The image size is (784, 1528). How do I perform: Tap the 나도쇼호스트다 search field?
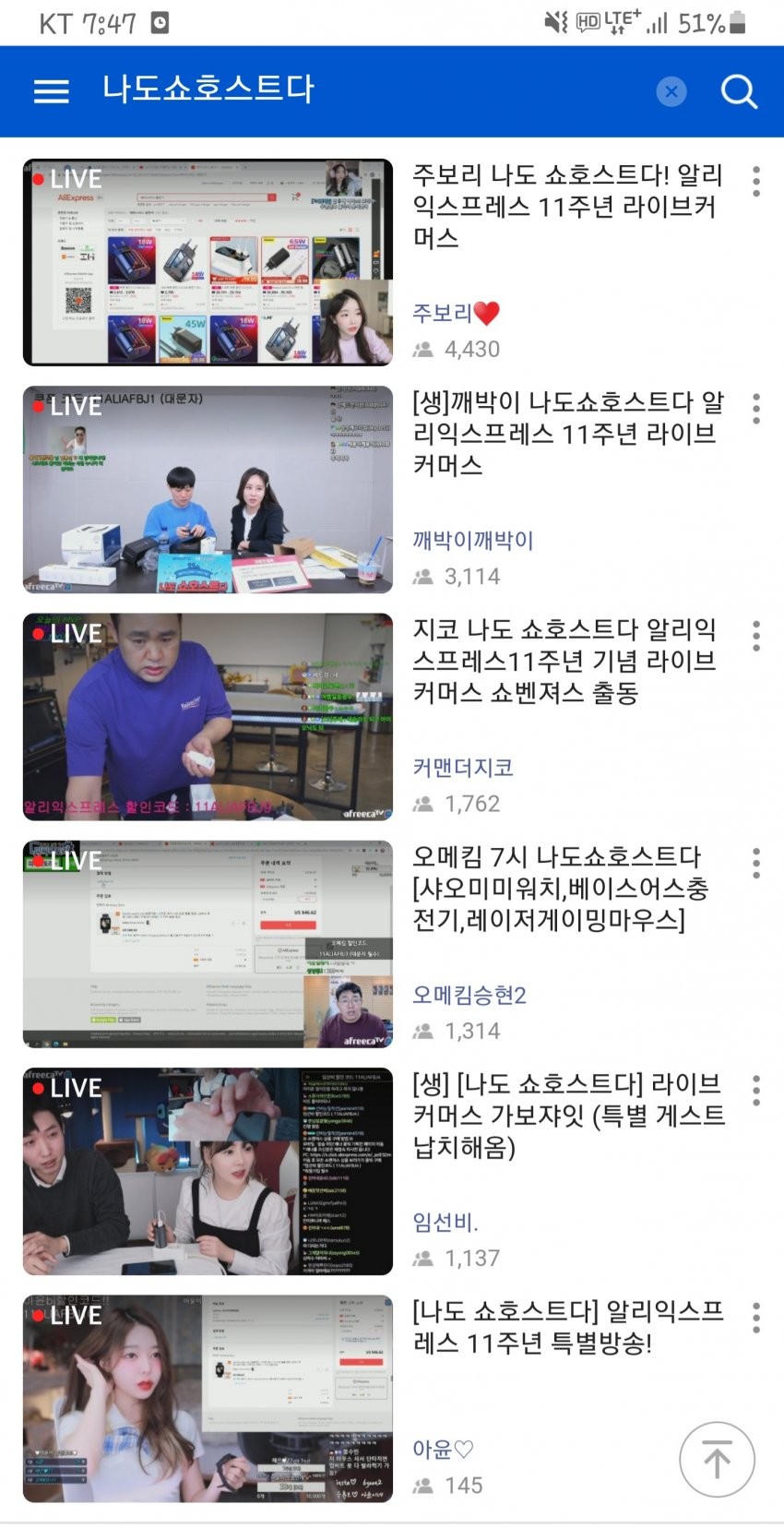point(369,90)
